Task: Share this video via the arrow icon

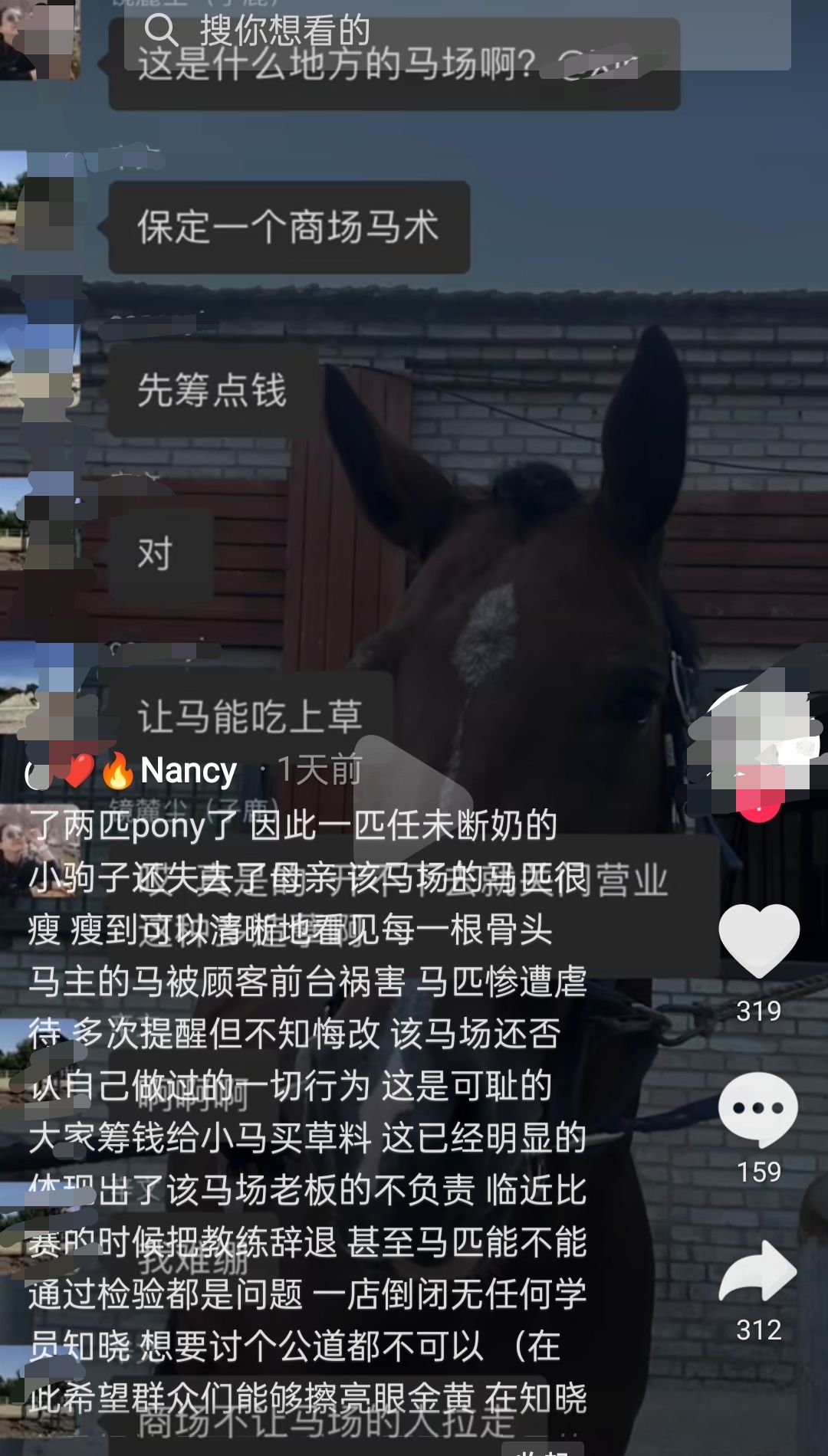Action: (758, 1272)
